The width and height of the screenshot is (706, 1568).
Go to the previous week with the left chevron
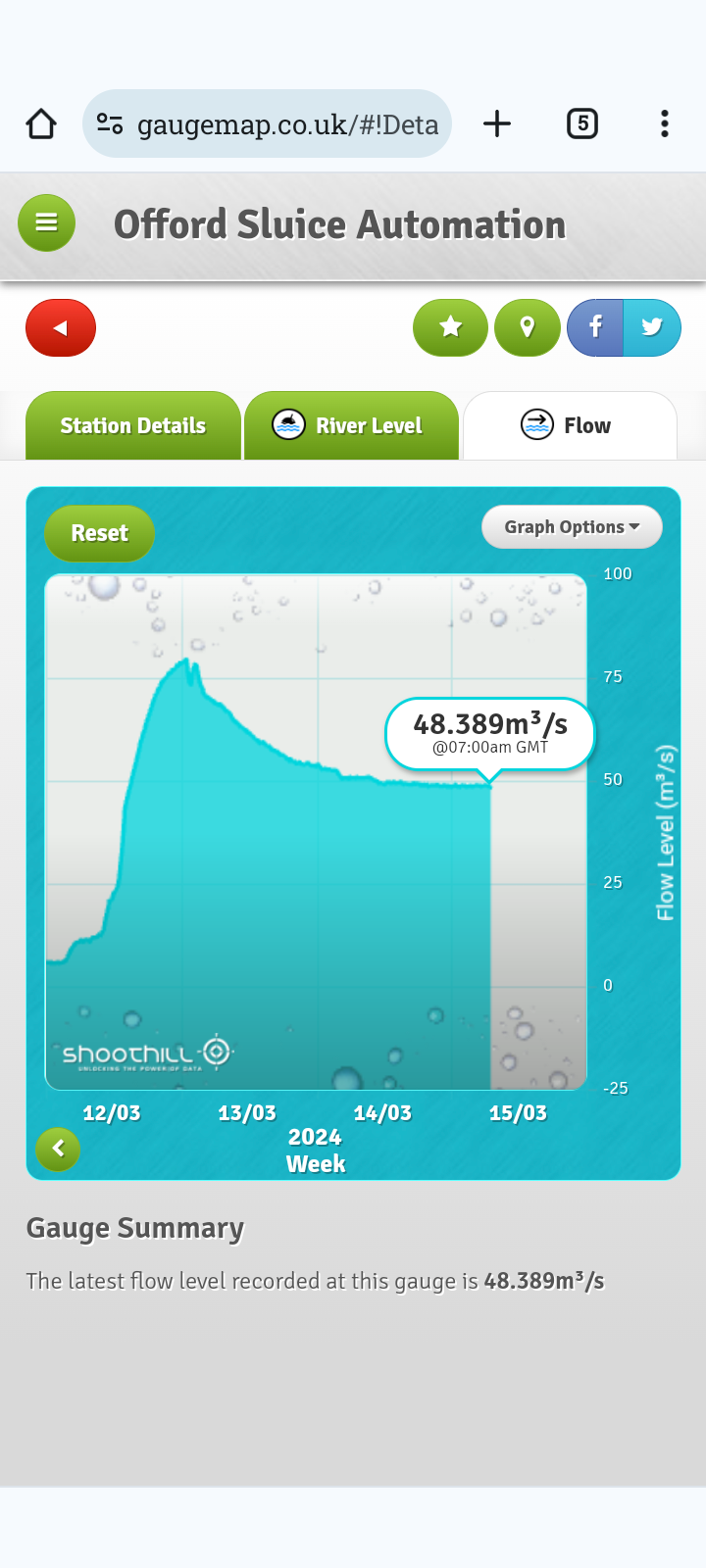tap(58, 1149)
